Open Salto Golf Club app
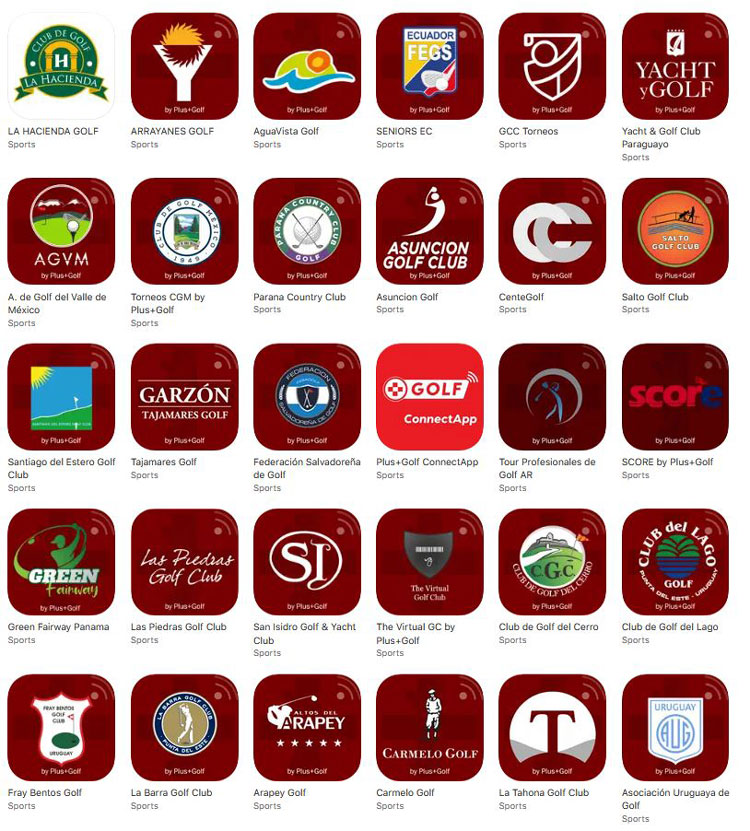The image size is (750, 831). 675,232
